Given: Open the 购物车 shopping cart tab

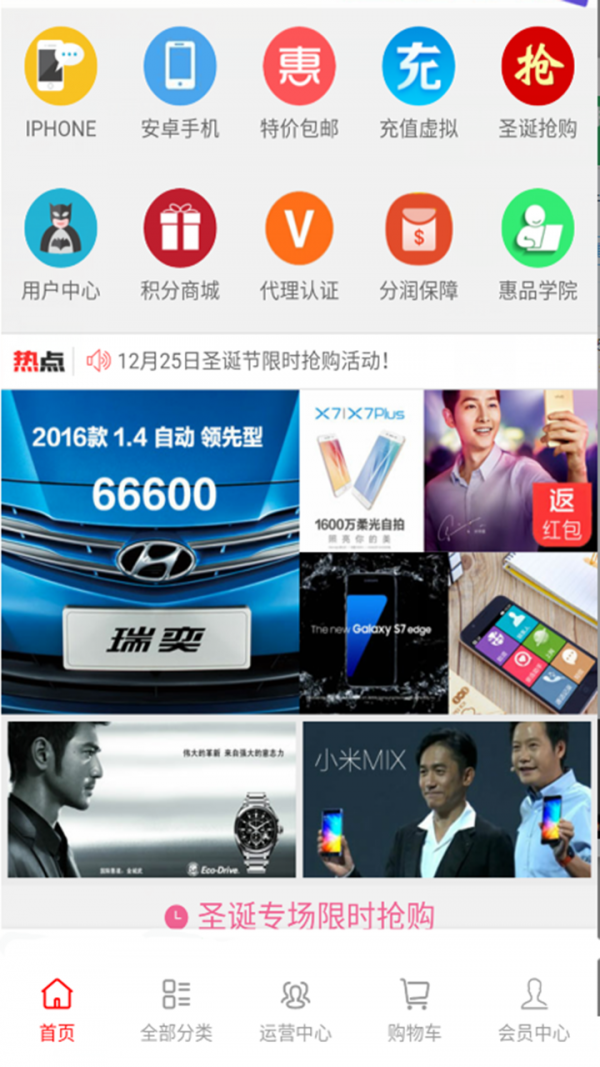Looking at the screenshot, I should pyautogui.click(x=414, y=1010).
